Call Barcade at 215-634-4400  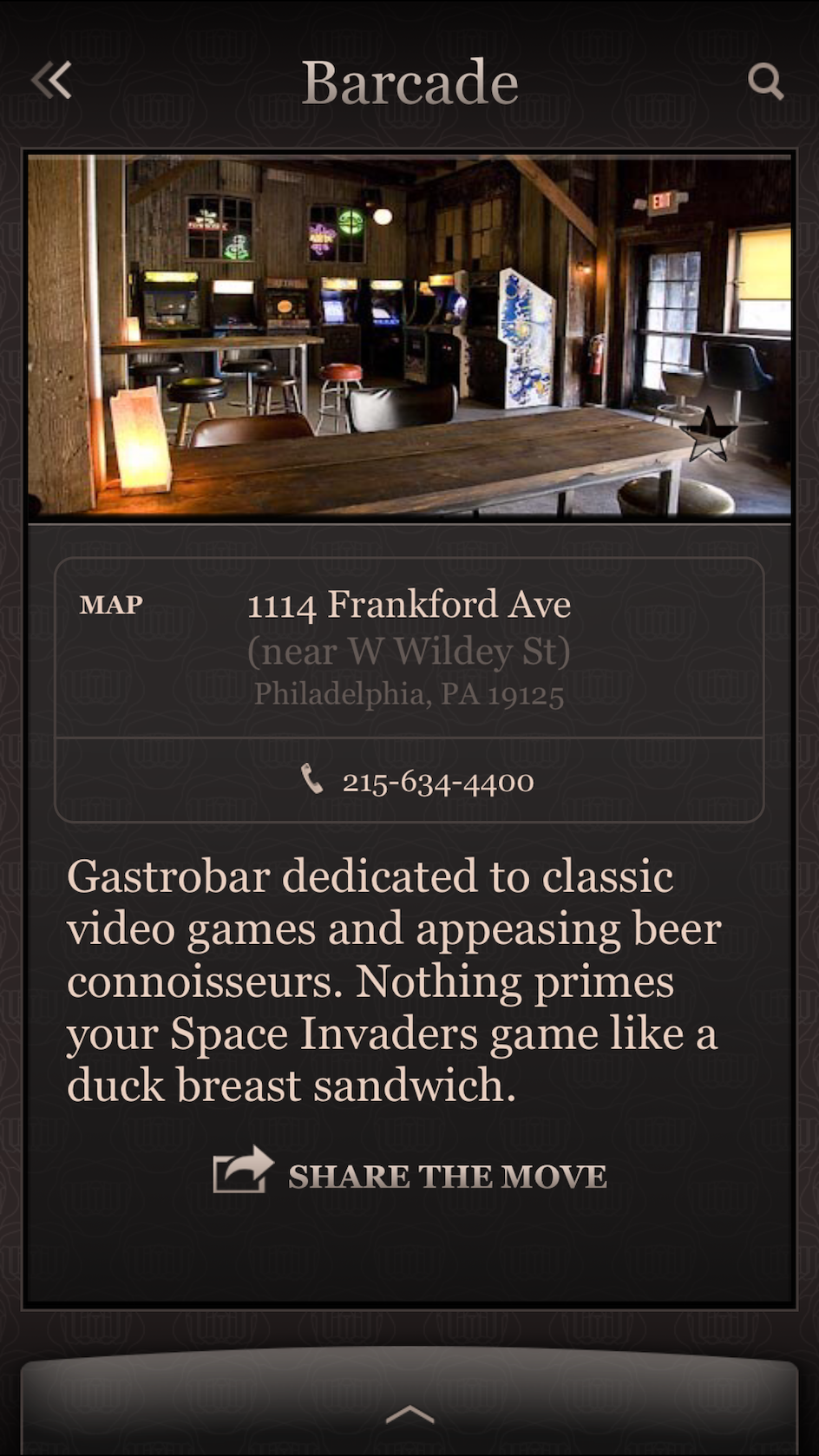click(x=417, y=781)
